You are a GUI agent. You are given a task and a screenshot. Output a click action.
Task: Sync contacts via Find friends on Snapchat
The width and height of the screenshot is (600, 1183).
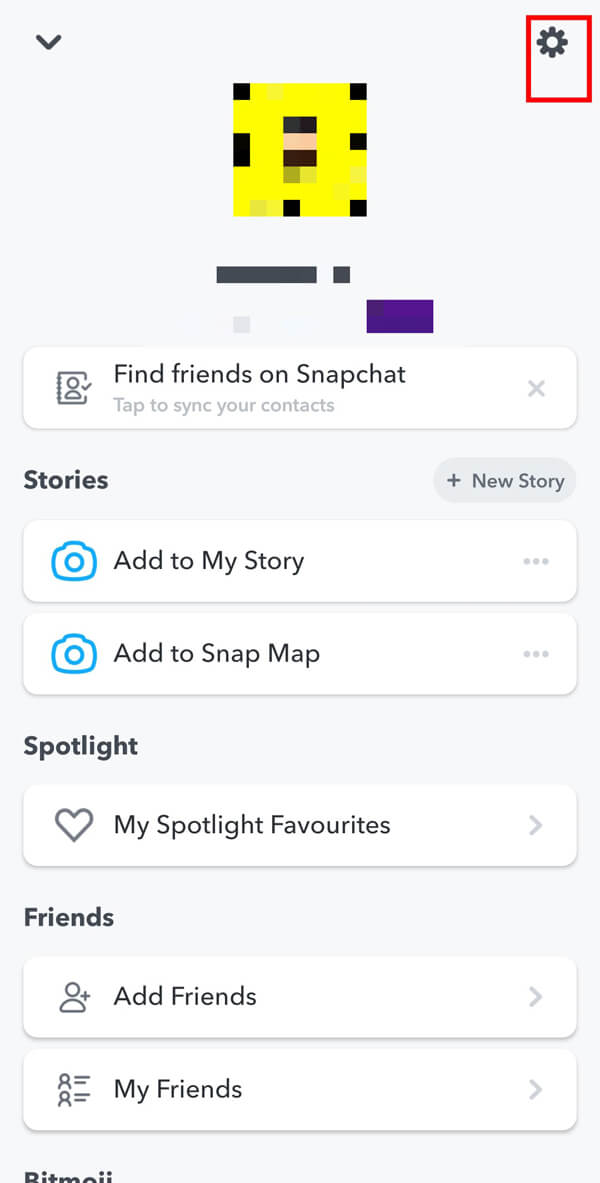point(260,388)
